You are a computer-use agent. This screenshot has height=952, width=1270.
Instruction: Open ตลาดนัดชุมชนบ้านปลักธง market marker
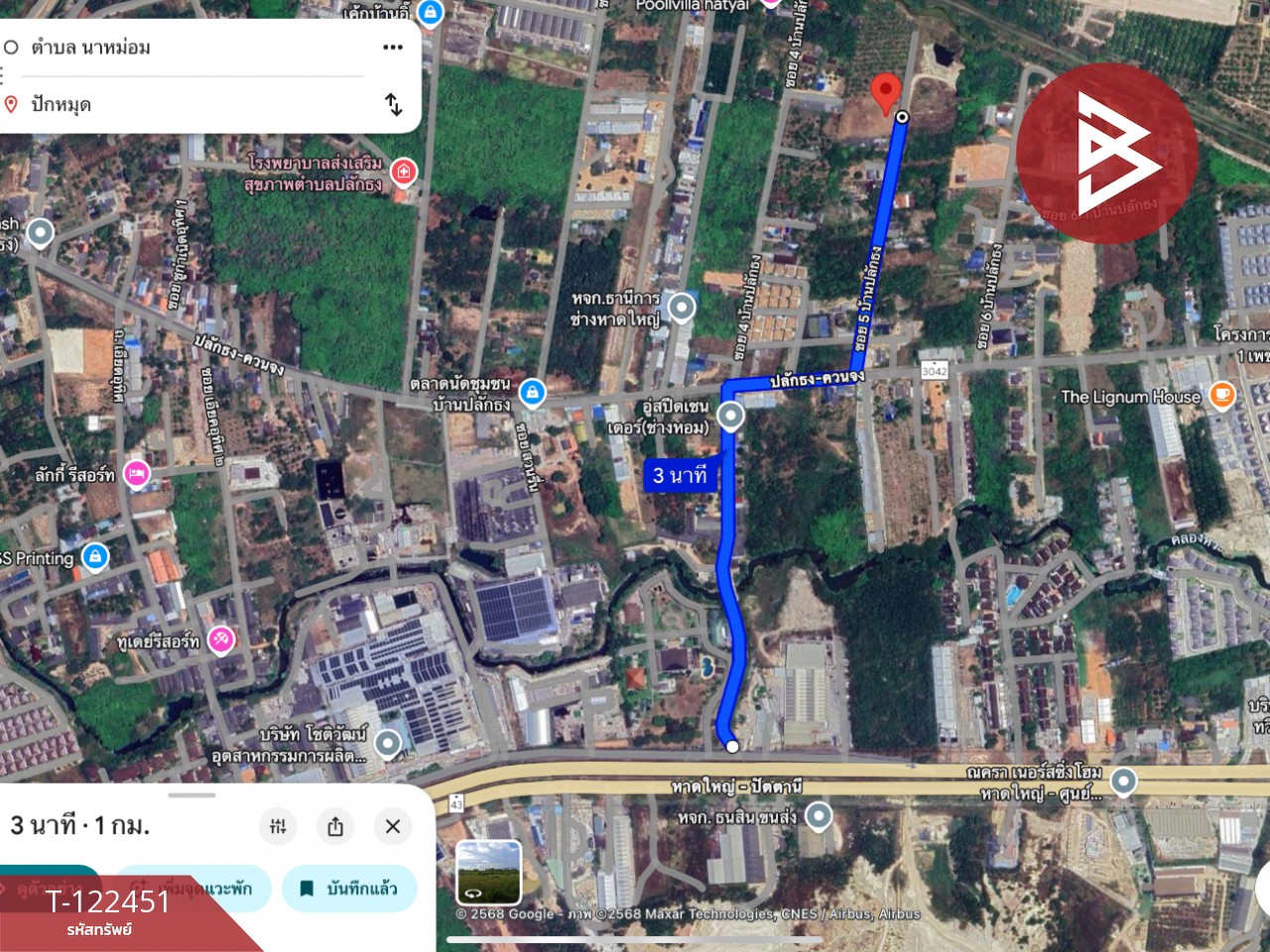tap(532, 393)
